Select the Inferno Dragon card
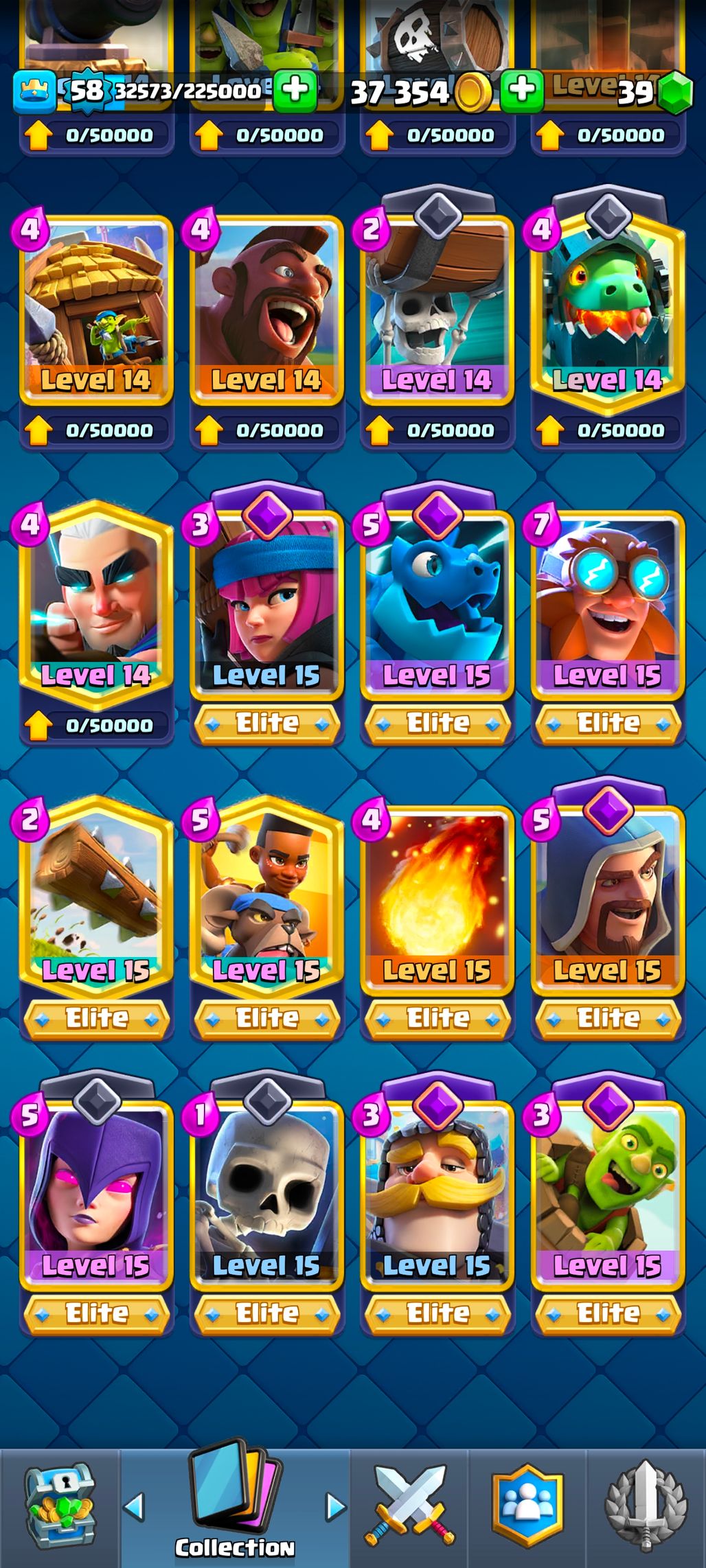706x1568 pixels. 607,309
